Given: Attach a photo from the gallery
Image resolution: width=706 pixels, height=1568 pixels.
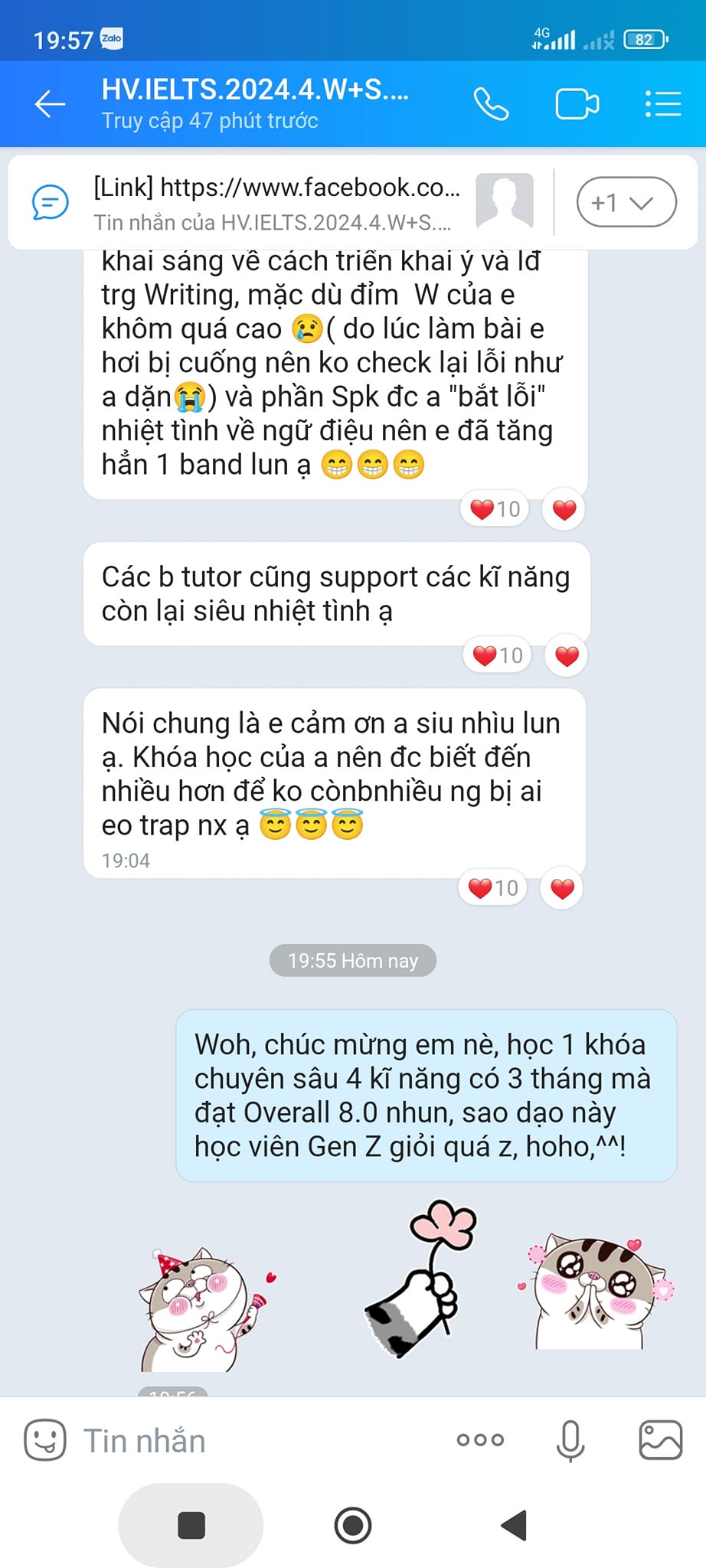Looking at the screenshot, I should pyautogui.click(x=660, y=1440).
